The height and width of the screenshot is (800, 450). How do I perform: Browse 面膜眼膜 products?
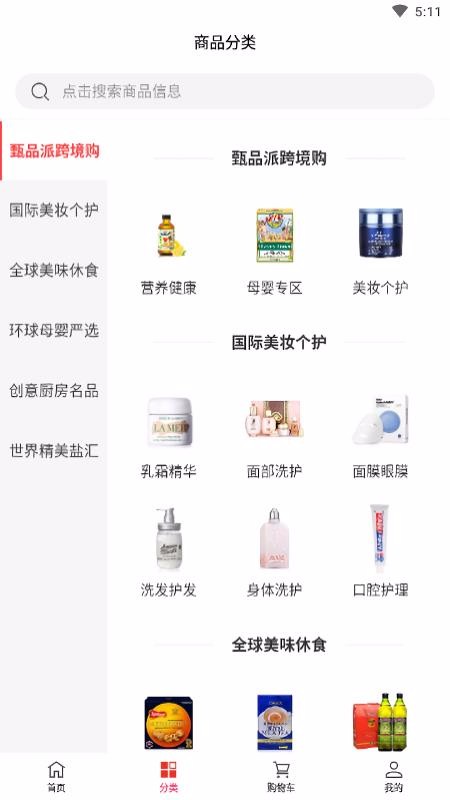pyautogui.click(x=381, y=436)
